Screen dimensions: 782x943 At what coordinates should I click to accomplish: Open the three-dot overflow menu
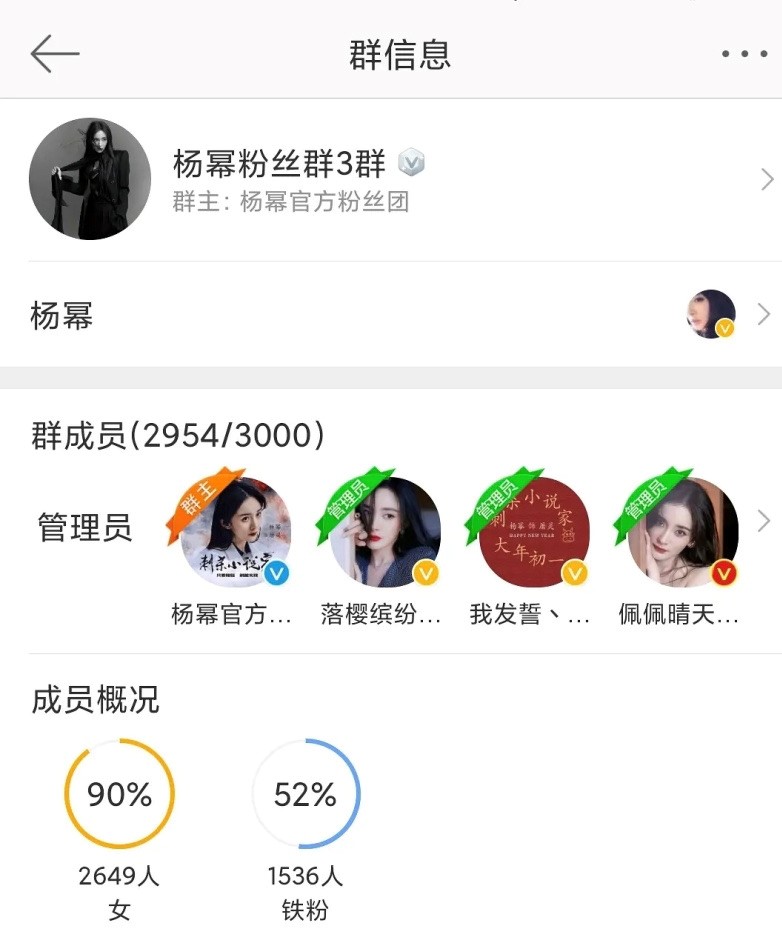click(x=744, y=54)
